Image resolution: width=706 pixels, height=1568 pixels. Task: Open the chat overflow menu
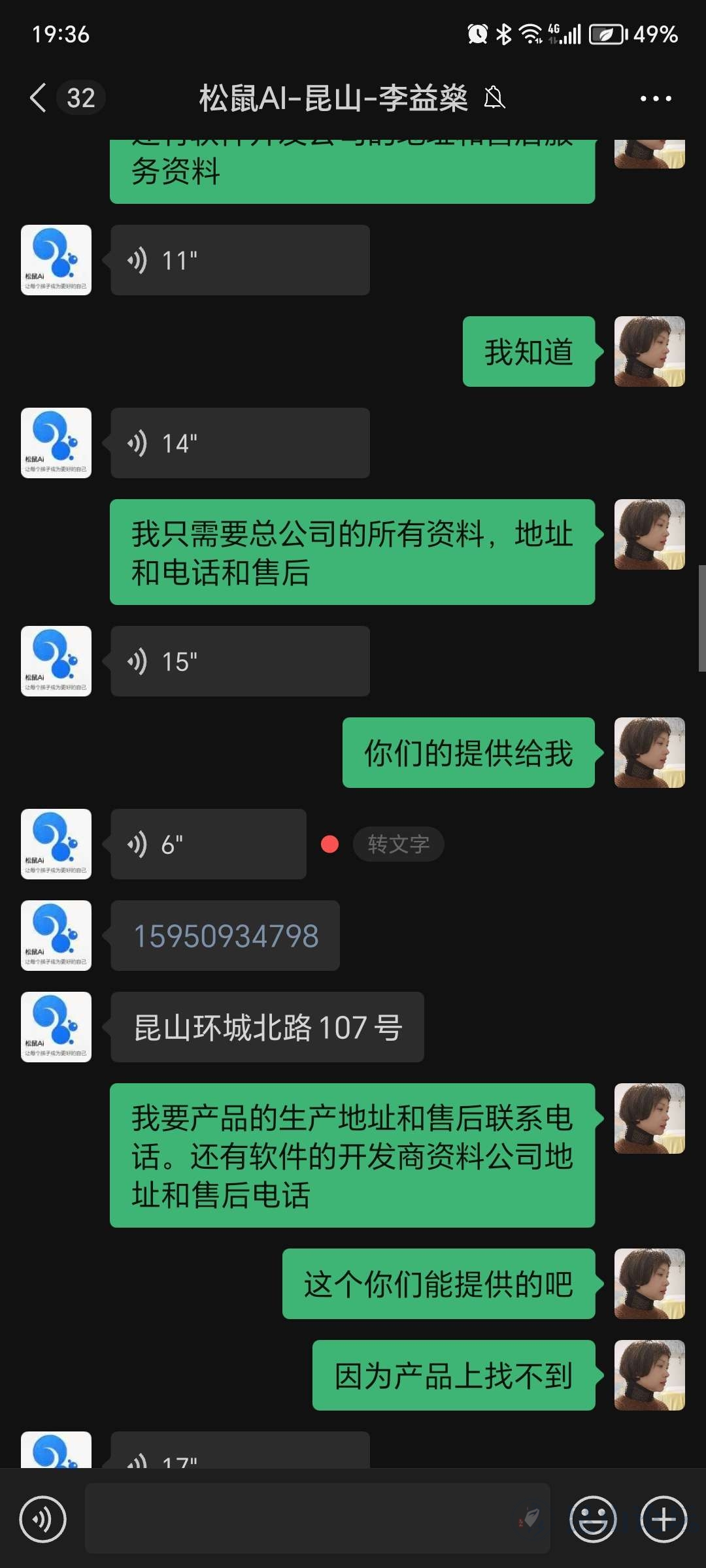pos(655,99)
